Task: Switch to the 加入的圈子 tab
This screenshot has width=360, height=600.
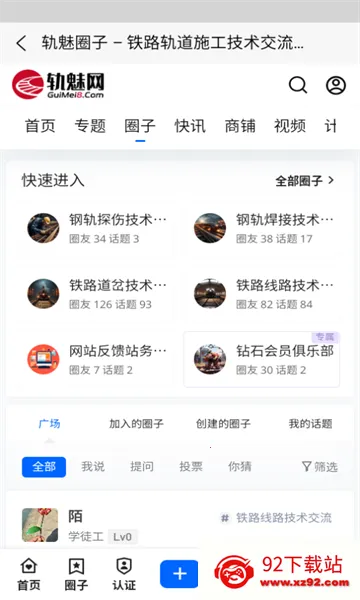Action: click(136, 424)
